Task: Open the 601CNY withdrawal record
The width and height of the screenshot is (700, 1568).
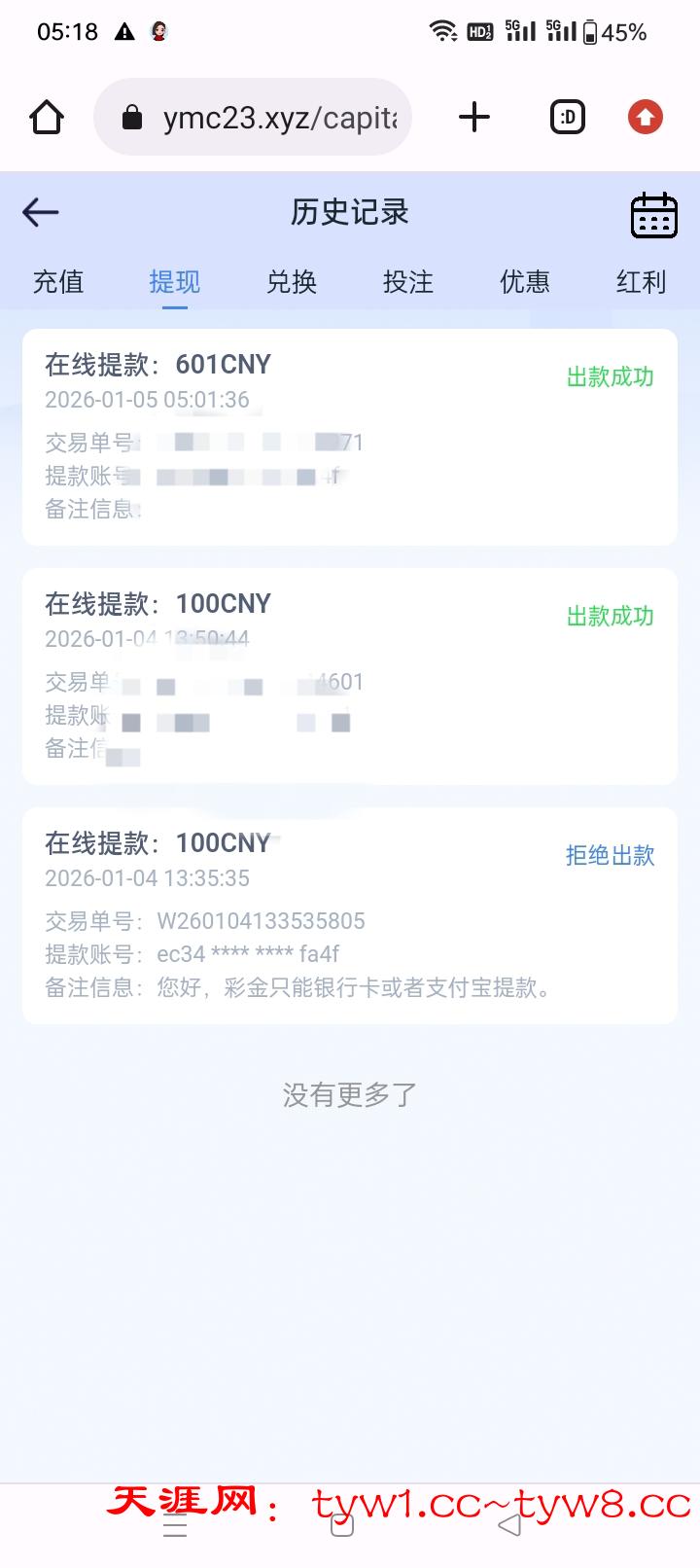Action: [350, 437]
